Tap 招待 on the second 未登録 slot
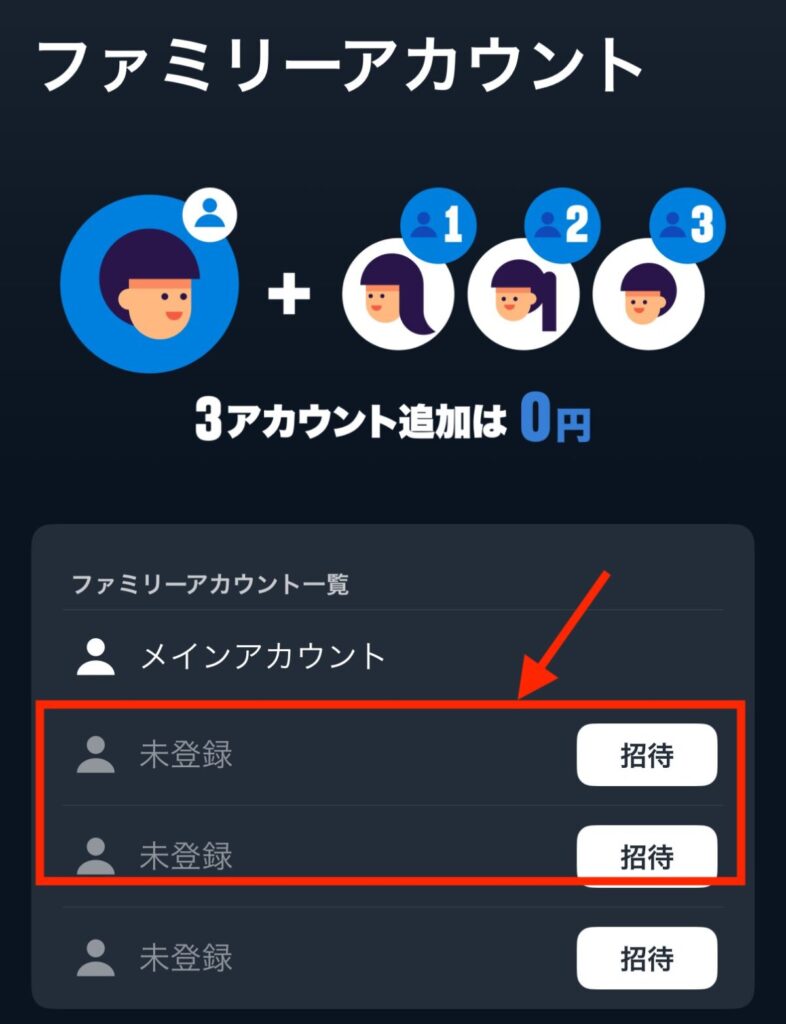The height and width of the screenshot is (1024, 786). pyautogui.click(x=646, y=855)
